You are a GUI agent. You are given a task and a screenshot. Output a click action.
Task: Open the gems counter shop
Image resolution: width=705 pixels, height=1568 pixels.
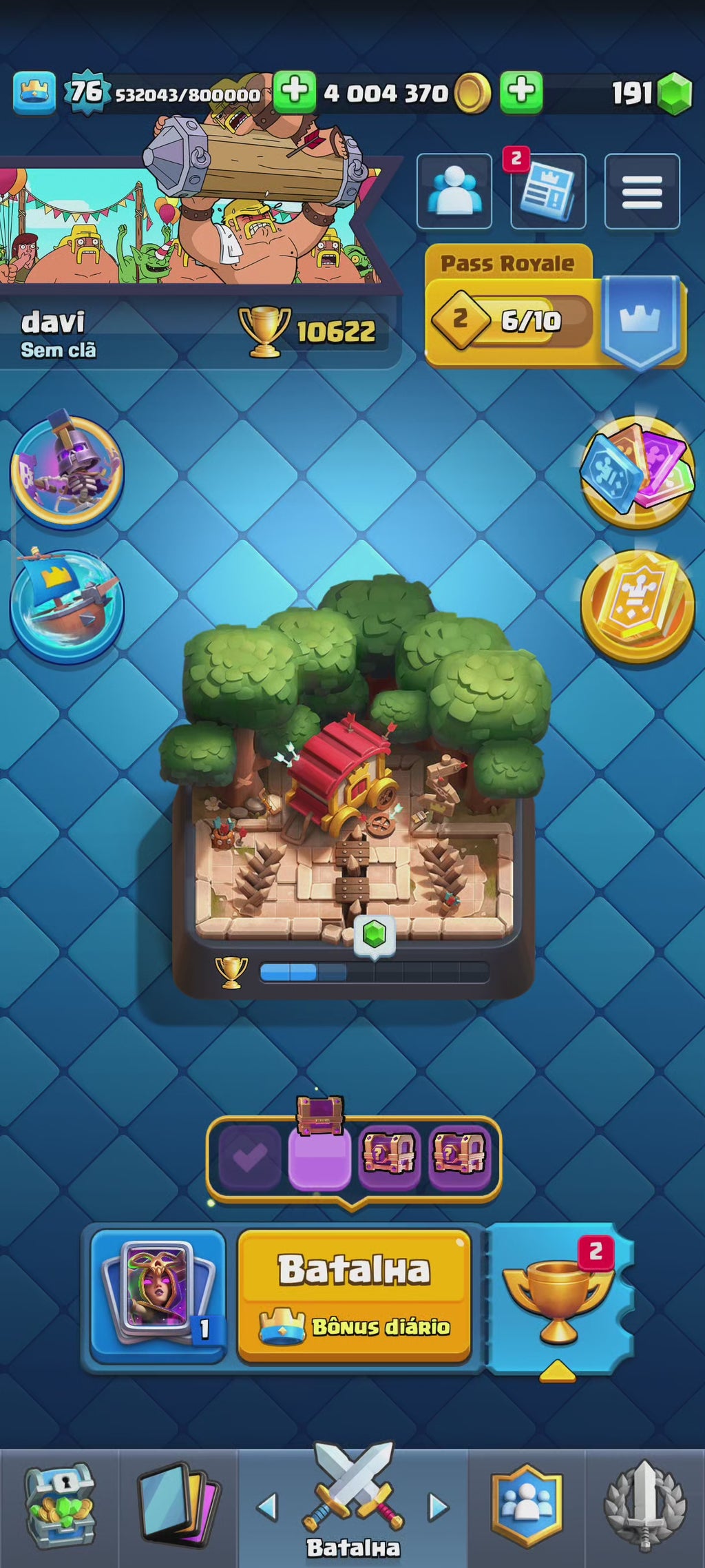(x=651, y=93)
